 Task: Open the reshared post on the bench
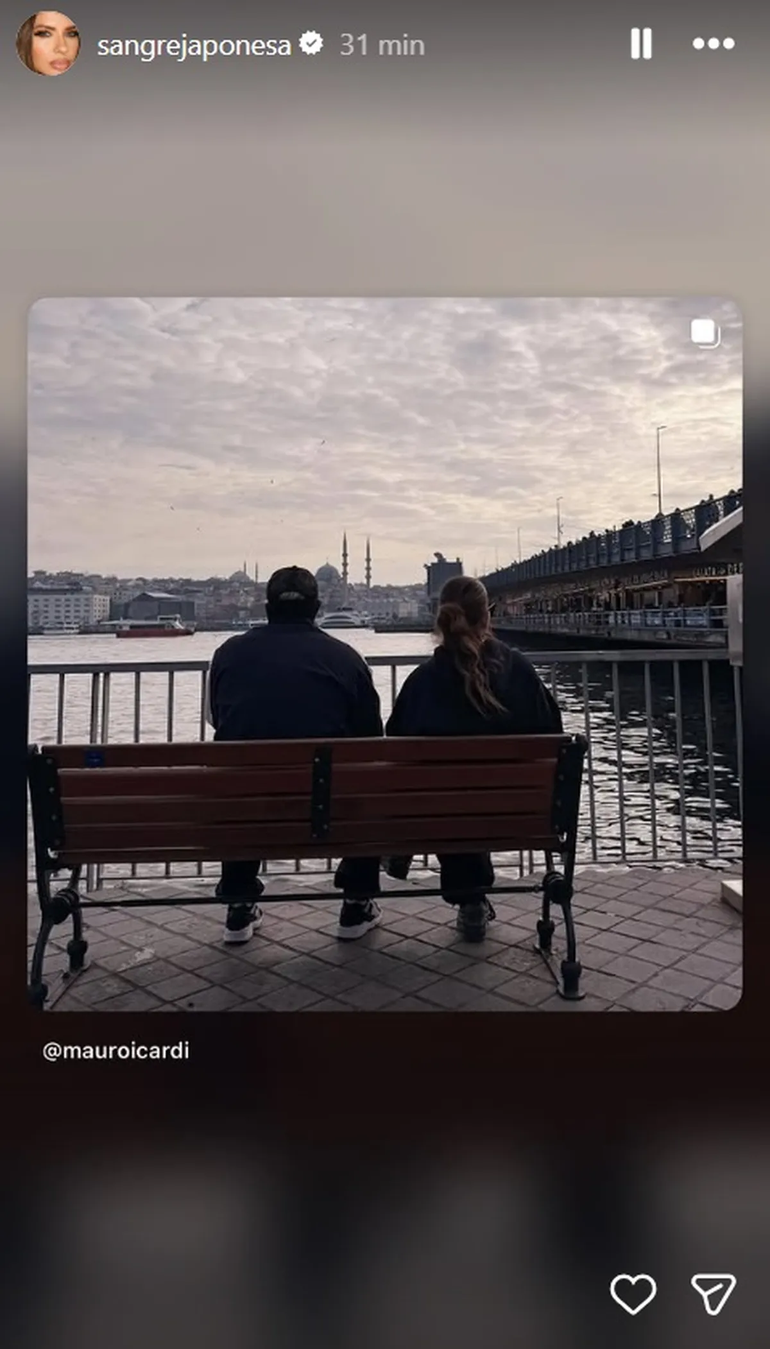tap(385, 655)
